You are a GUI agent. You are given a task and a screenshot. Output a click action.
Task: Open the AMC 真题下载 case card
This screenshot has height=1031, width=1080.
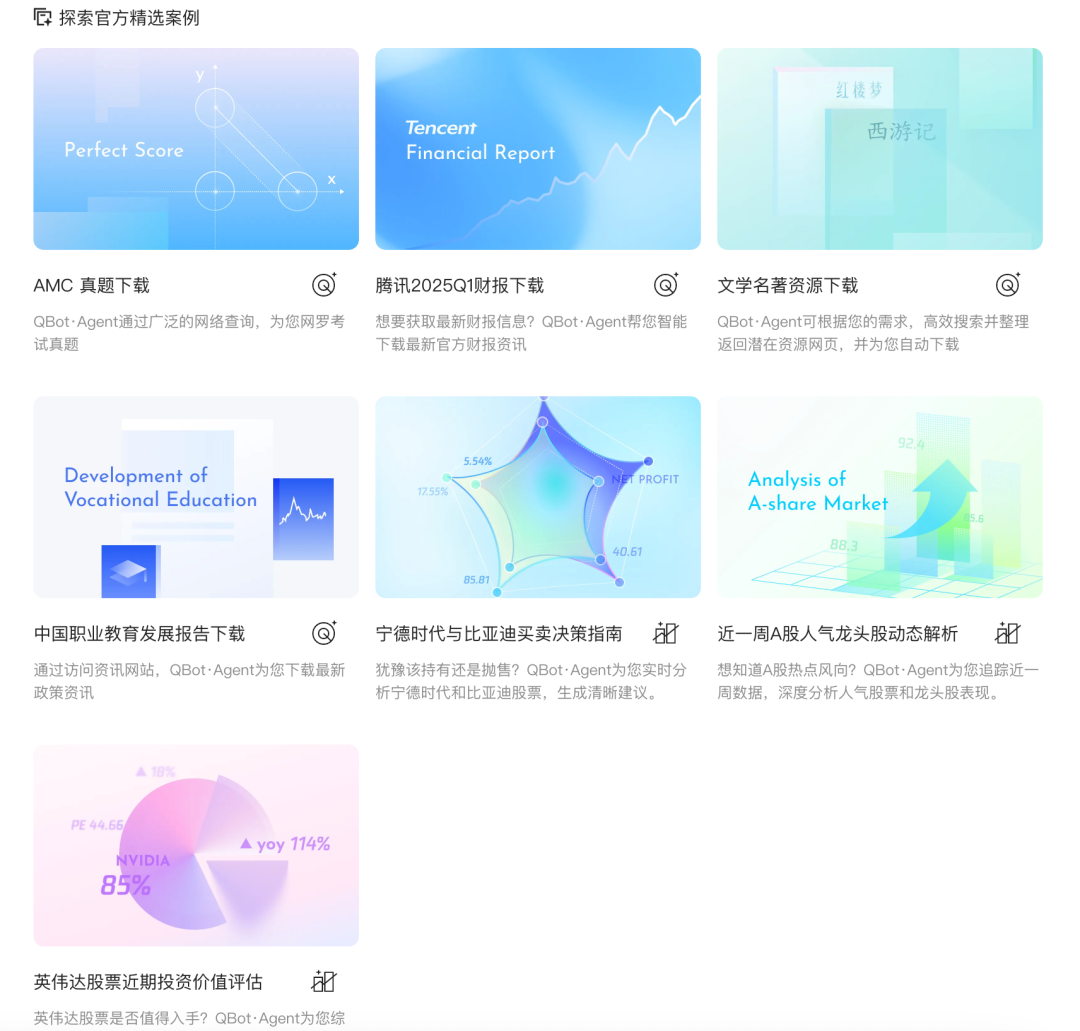tap(196, 149)
